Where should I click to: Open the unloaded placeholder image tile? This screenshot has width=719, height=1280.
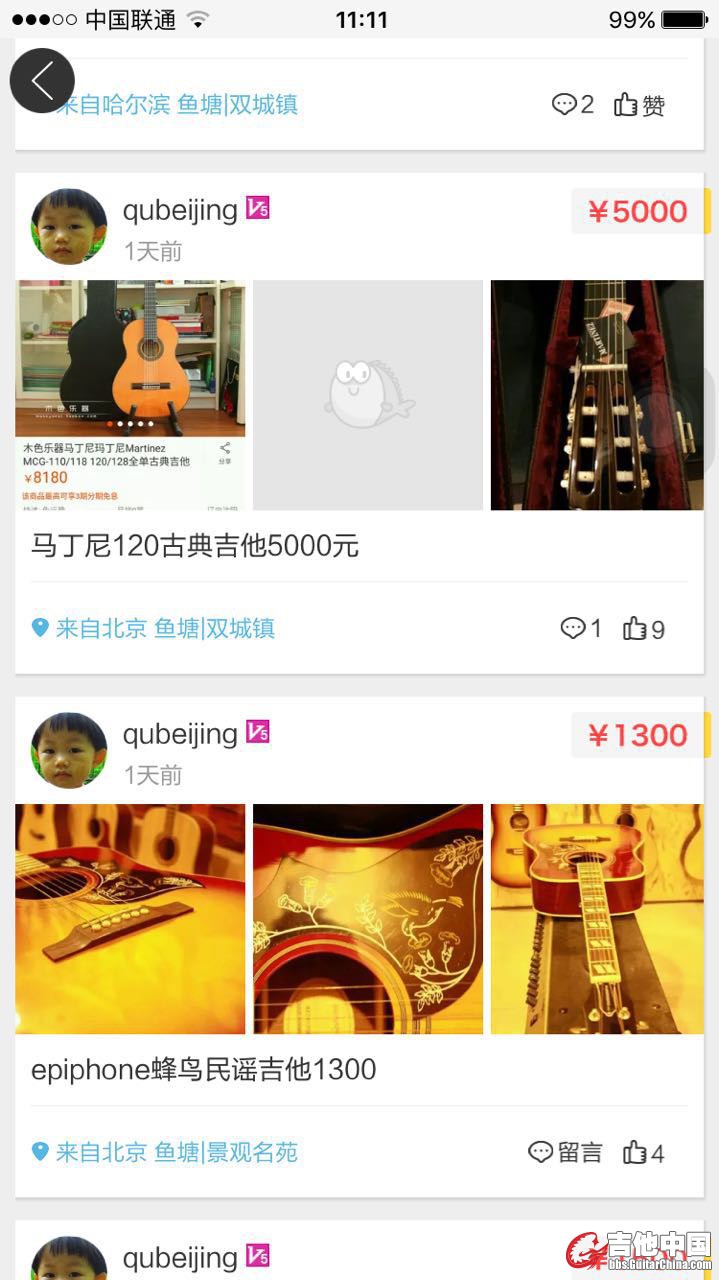click(x=368, y=395)
